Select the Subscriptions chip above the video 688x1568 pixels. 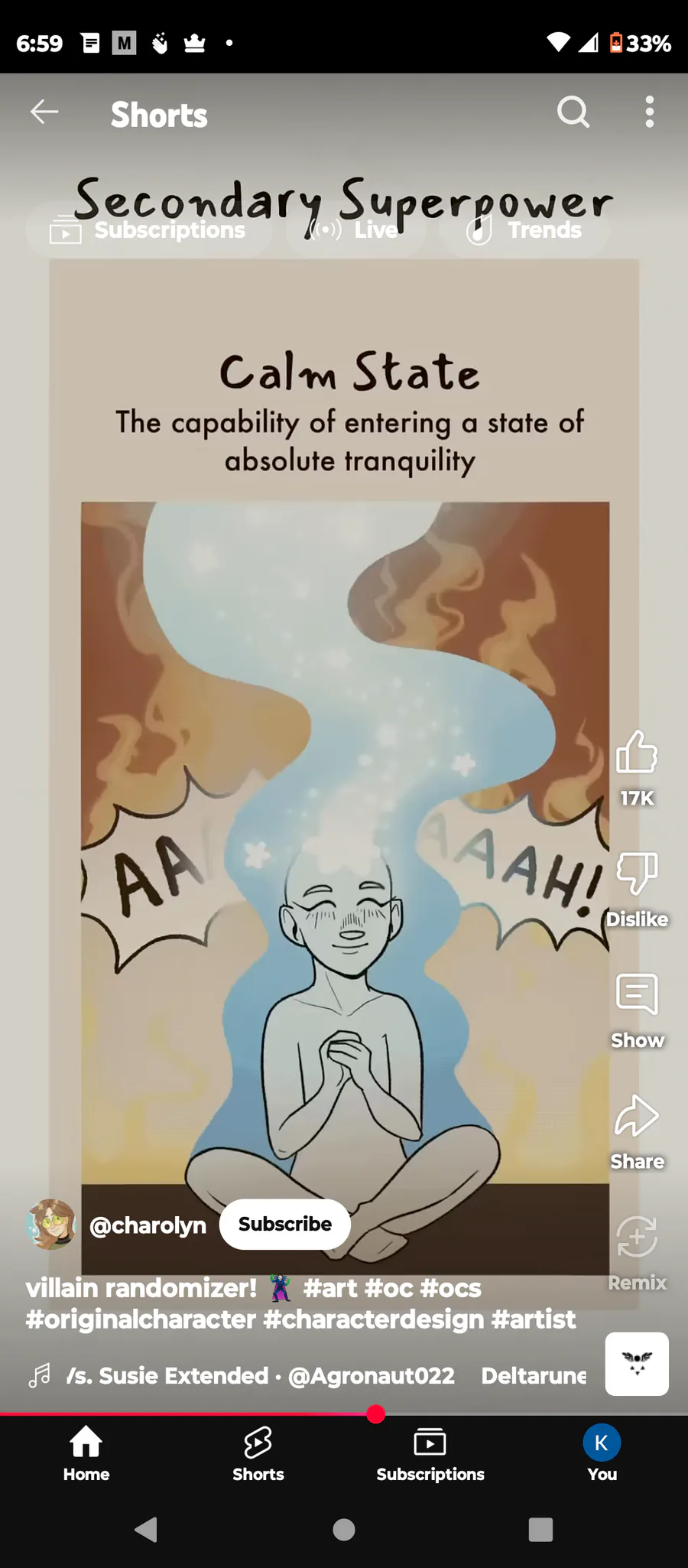click(x=149, y=230)
